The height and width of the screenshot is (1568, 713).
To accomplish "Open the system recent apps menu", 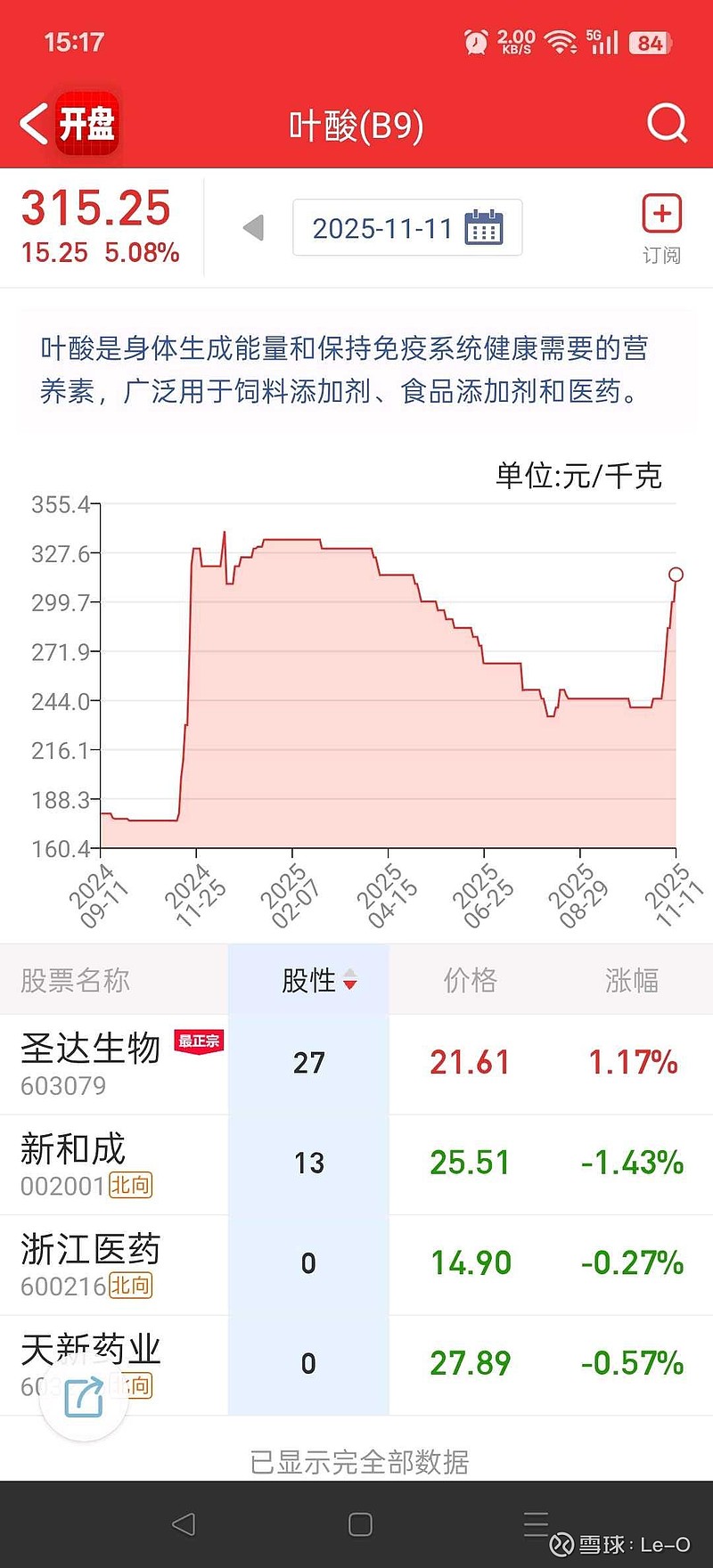I will (536, 1524).
